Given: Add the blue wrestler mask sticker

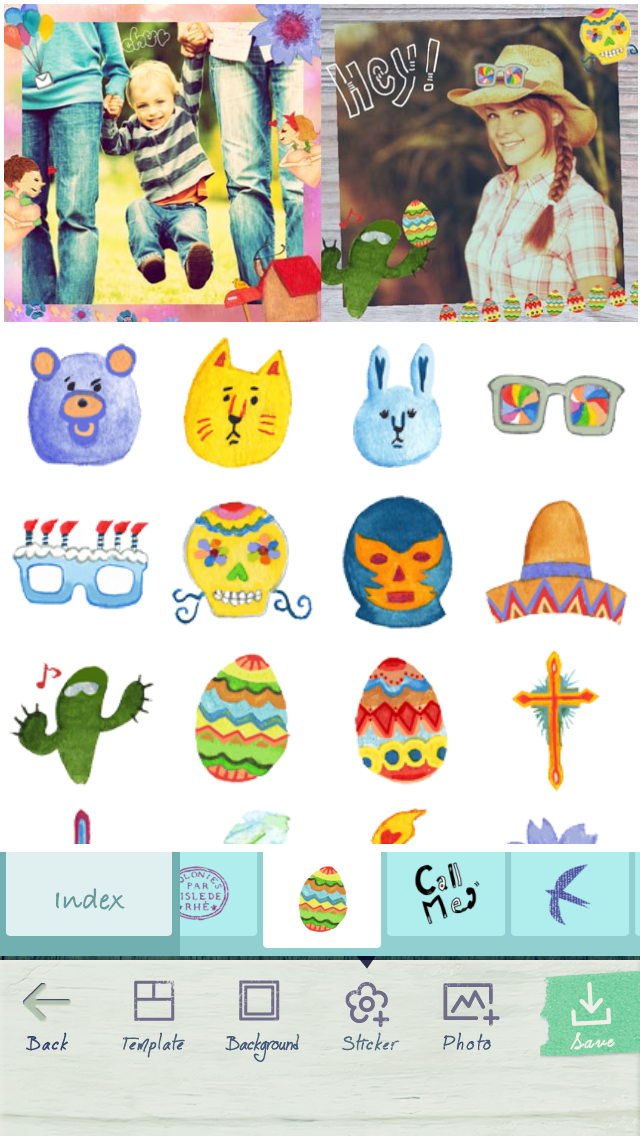Looking at the screenshot, I should click(x=397, y=561).
